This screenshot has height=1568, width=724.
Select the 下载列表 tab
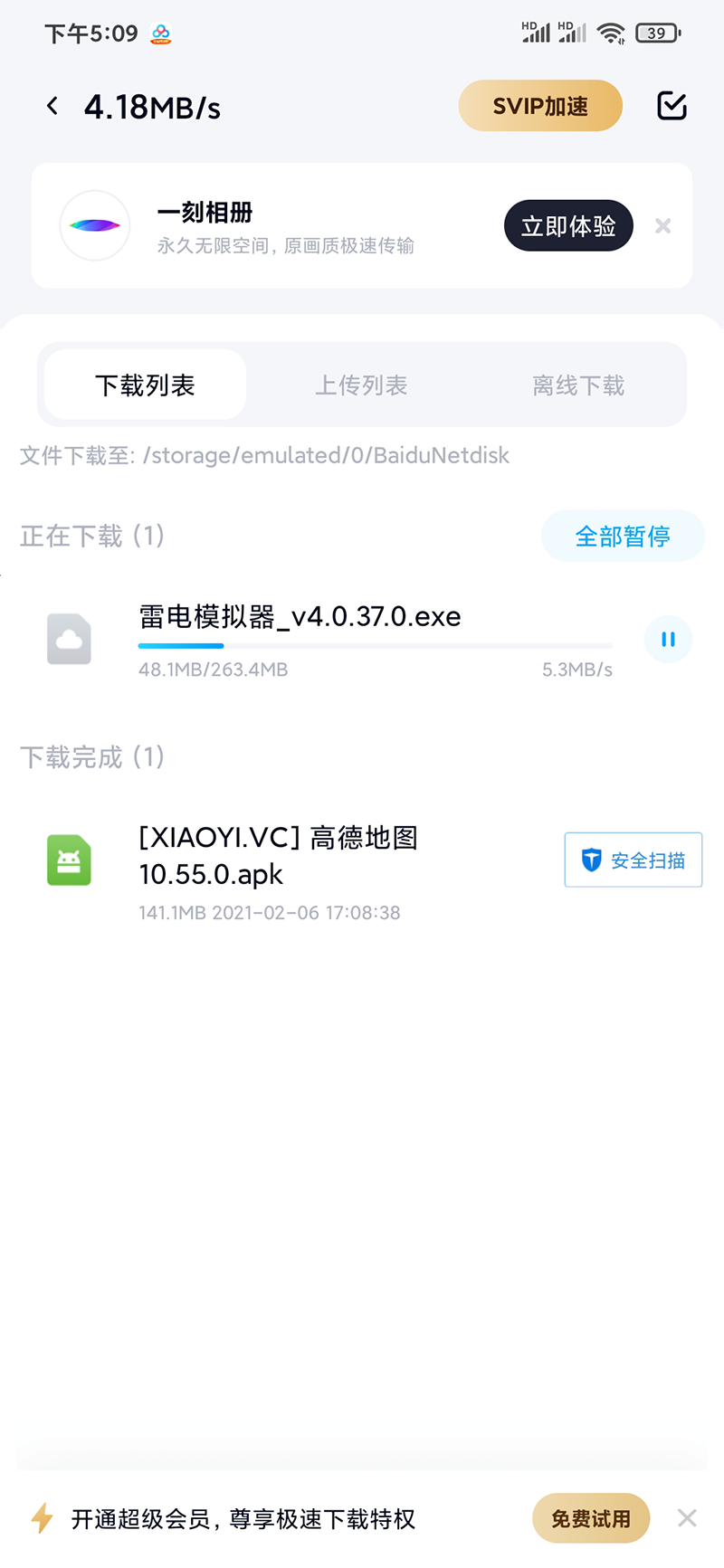point(145,385)
